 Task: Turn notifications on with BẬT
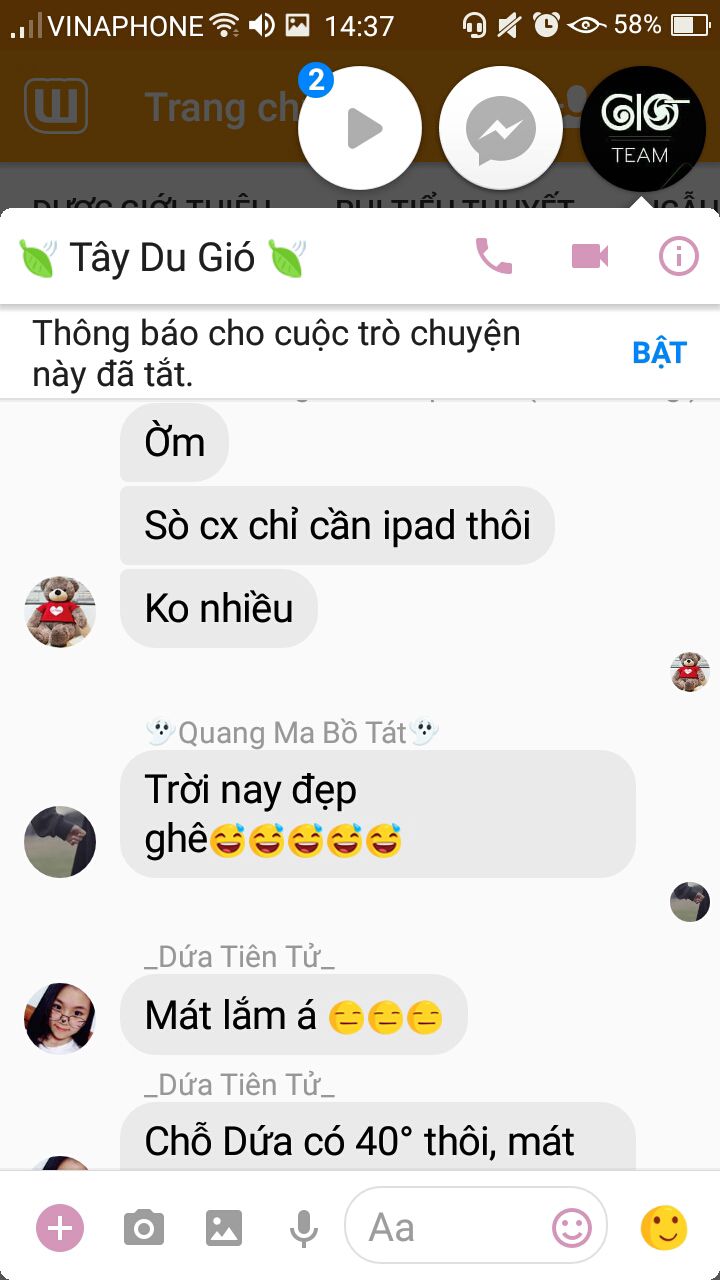click(659, 353)
